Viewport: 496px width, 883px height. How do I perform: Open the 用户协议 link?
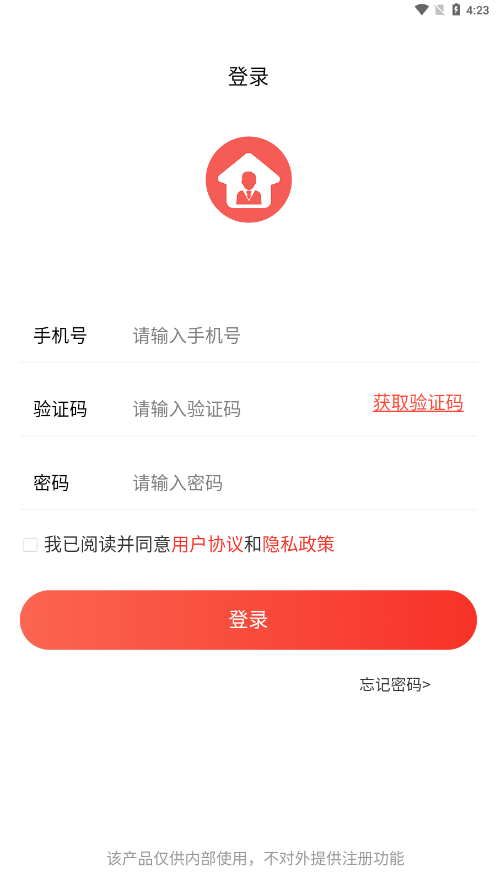point(208,545)
